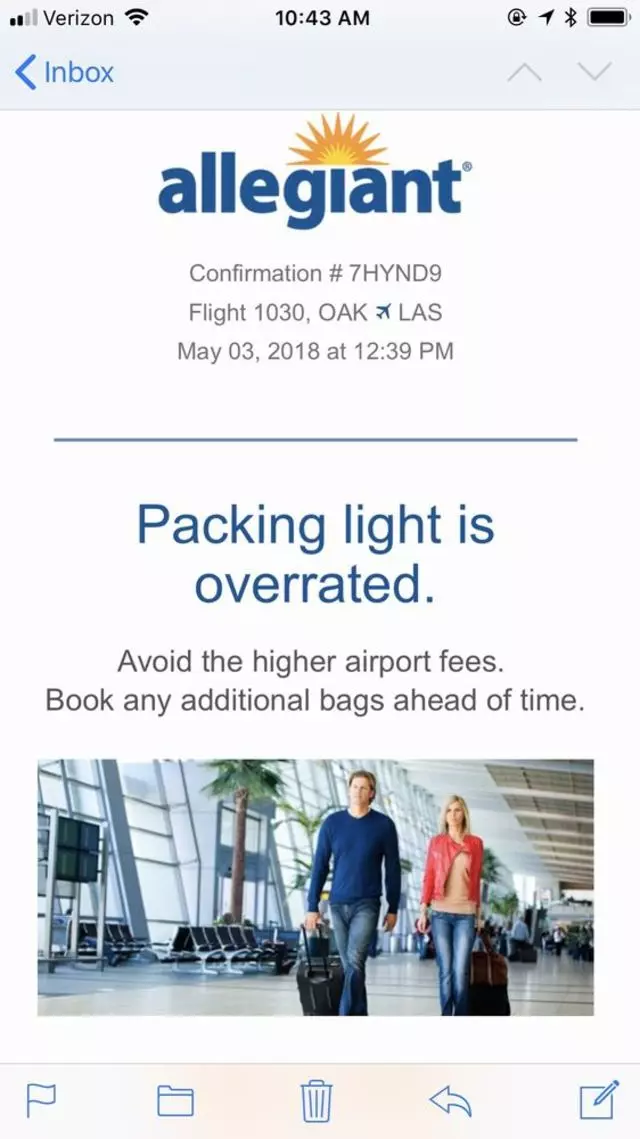This screenshot has width=640, height=1139.
Task: Compose a new email
Action: 598,1100
